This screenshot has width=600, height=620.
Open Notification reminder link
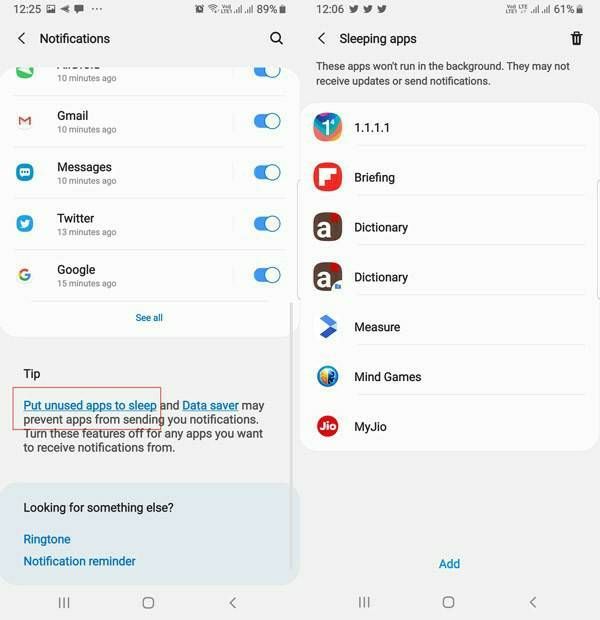(x=79, y=561)
